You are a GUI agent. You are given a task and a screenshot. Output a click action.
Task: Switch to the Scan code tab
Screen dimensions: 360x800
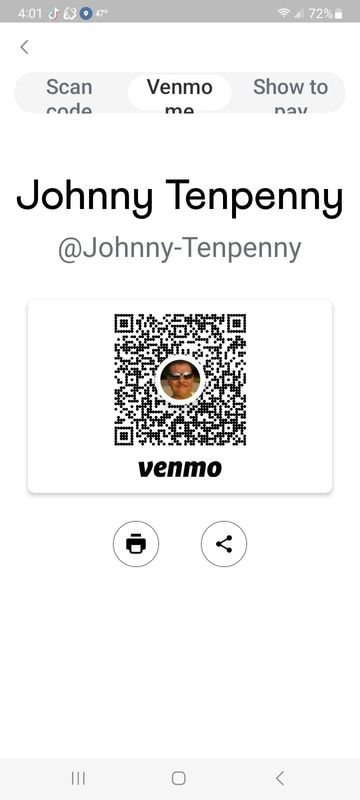pyautogui.click(x=69, y=93)
